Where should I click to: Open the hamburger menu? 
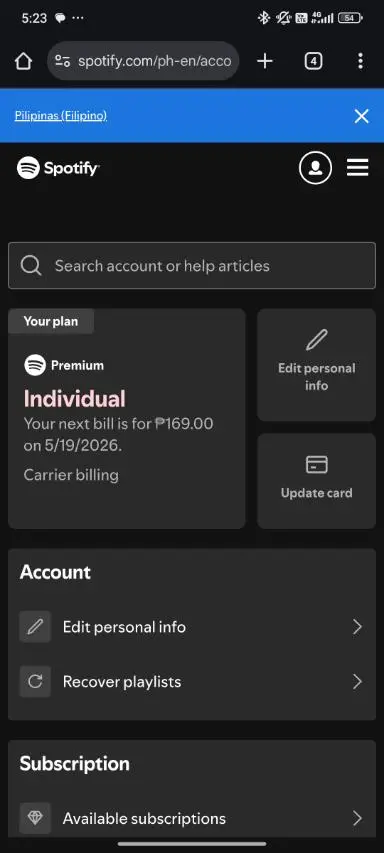point(358,168)
